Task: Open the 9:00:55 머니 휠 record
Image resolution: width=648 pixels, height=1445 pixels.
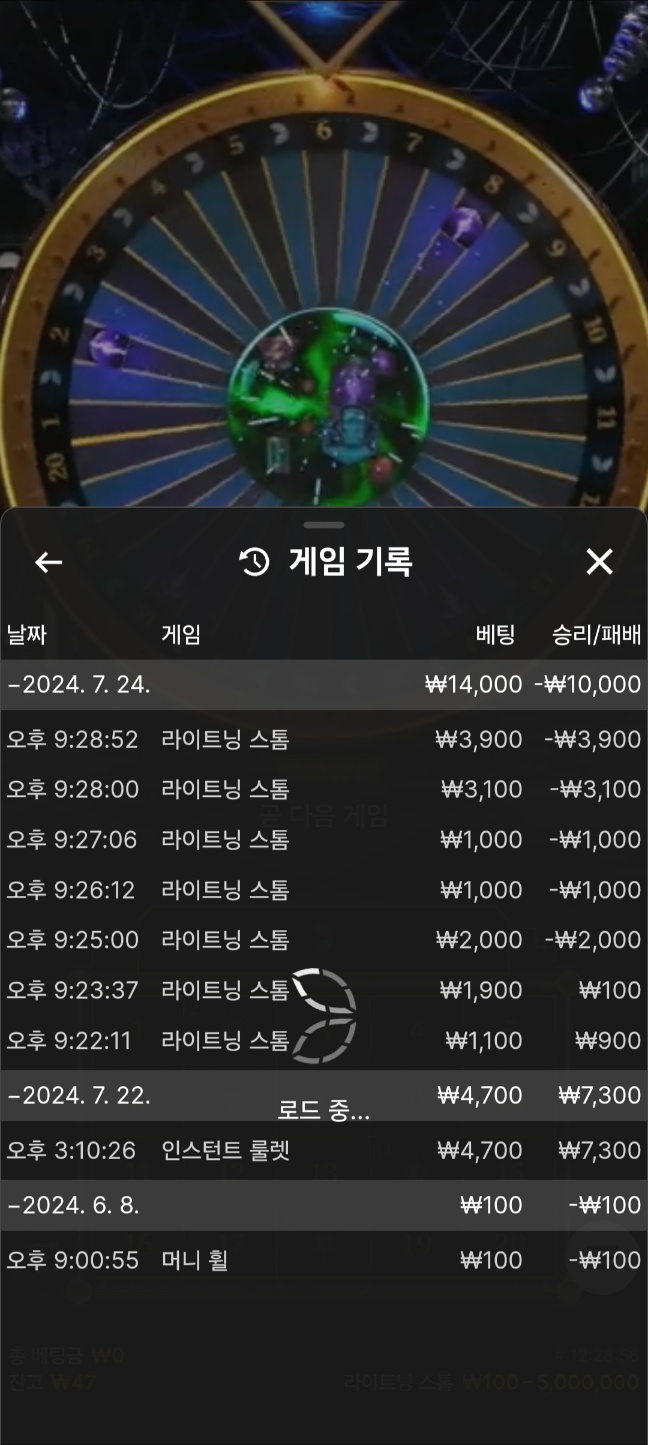Action: point(323,1261)
